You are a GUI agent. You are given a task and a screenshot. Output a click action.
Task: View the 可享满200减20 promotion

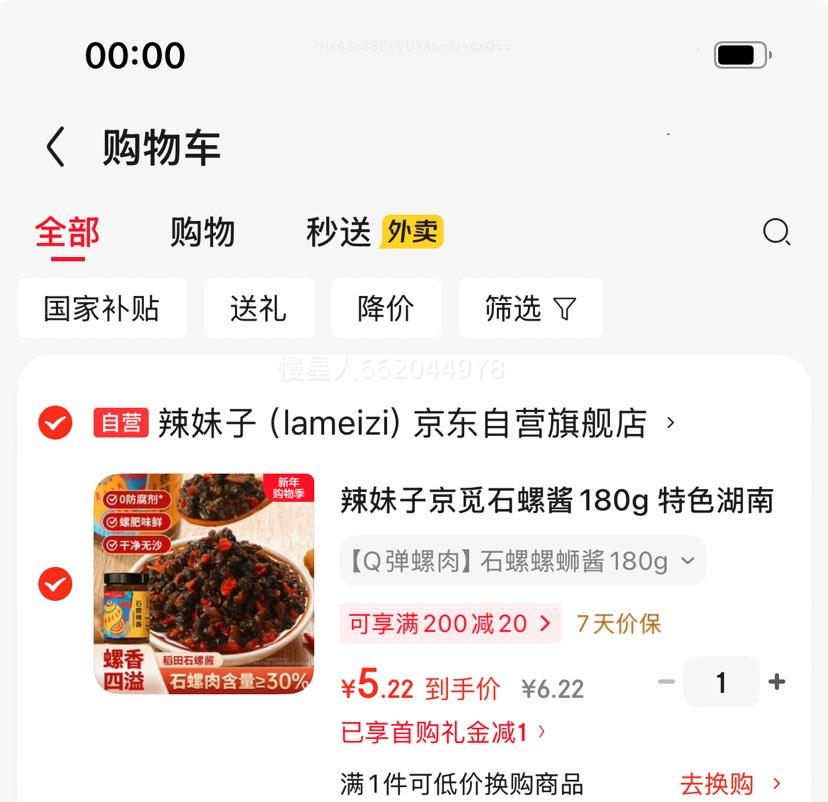click(x=449, y=624)
